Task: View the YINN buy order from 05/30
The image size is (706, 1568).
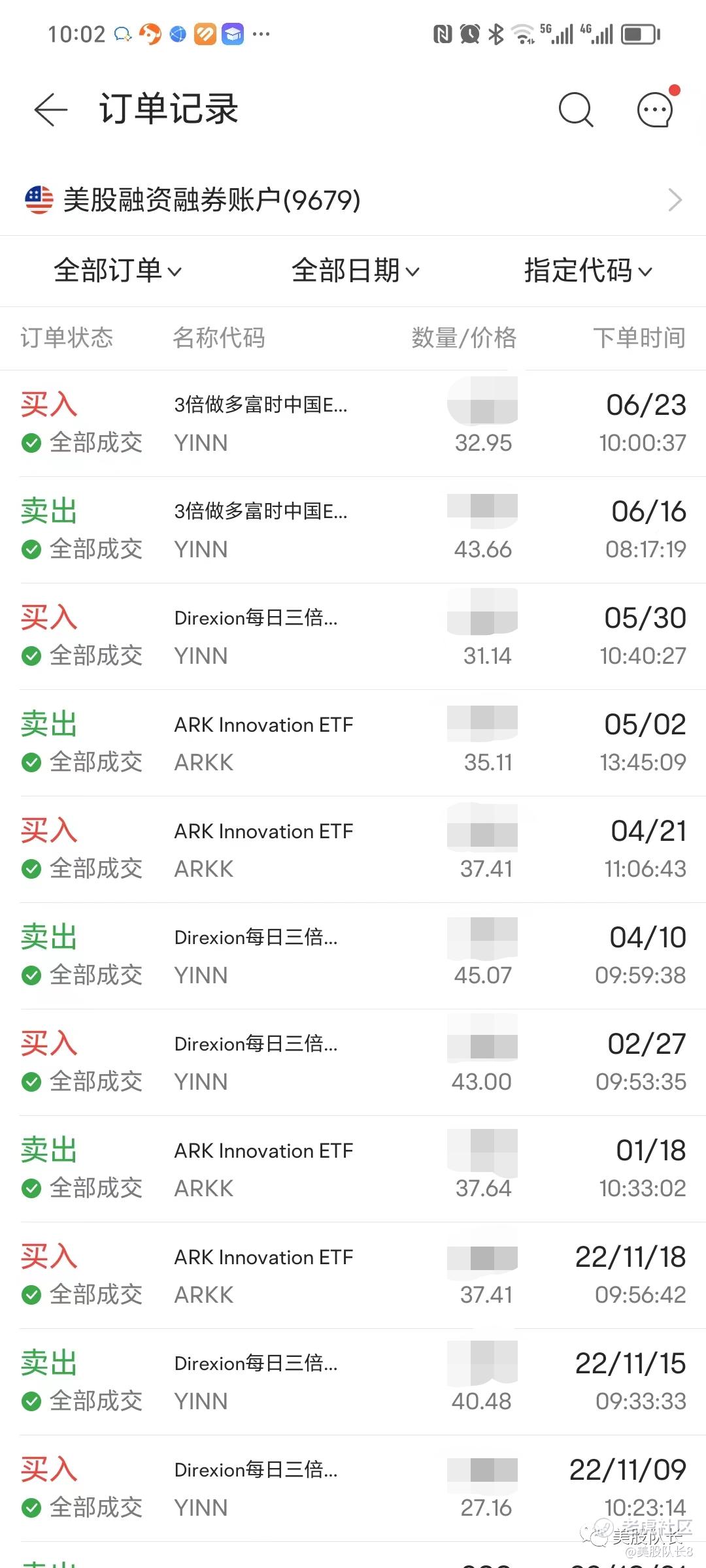Action: (x=353, y=636)
